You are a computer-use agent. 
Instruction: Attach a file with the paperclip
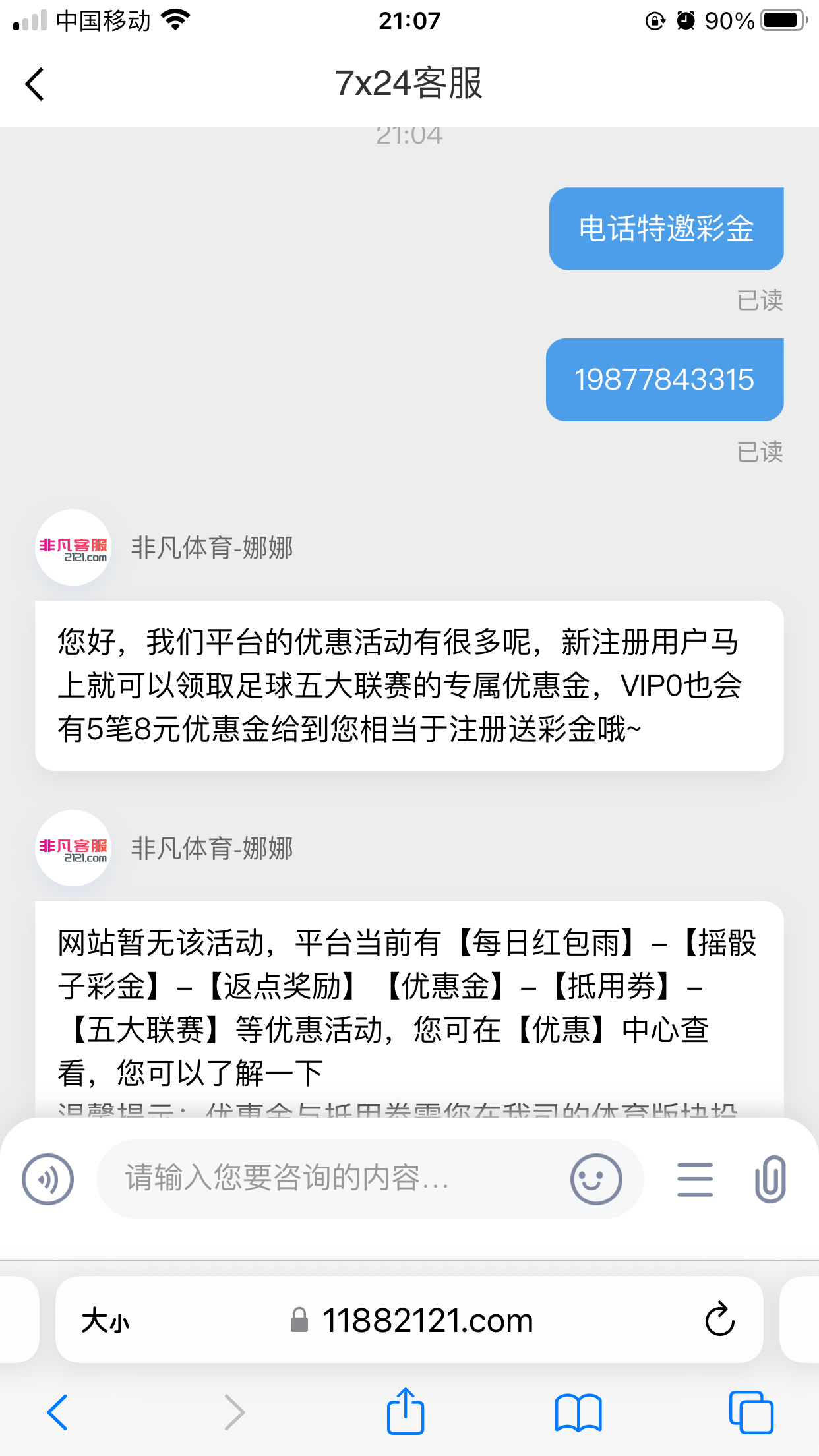770,1179
